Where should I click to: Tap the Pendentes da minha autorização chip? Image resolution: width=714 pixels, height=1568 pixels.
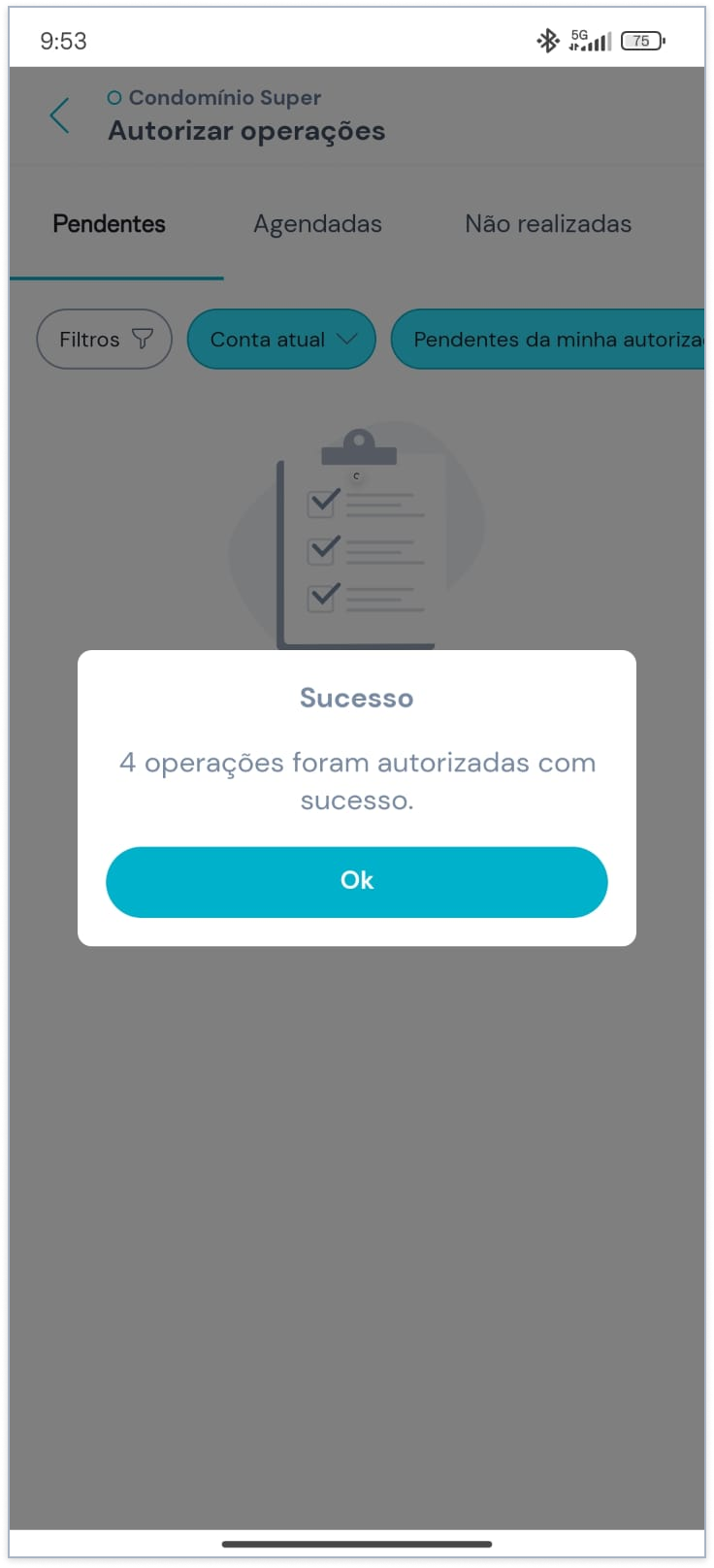click(548, 339)
